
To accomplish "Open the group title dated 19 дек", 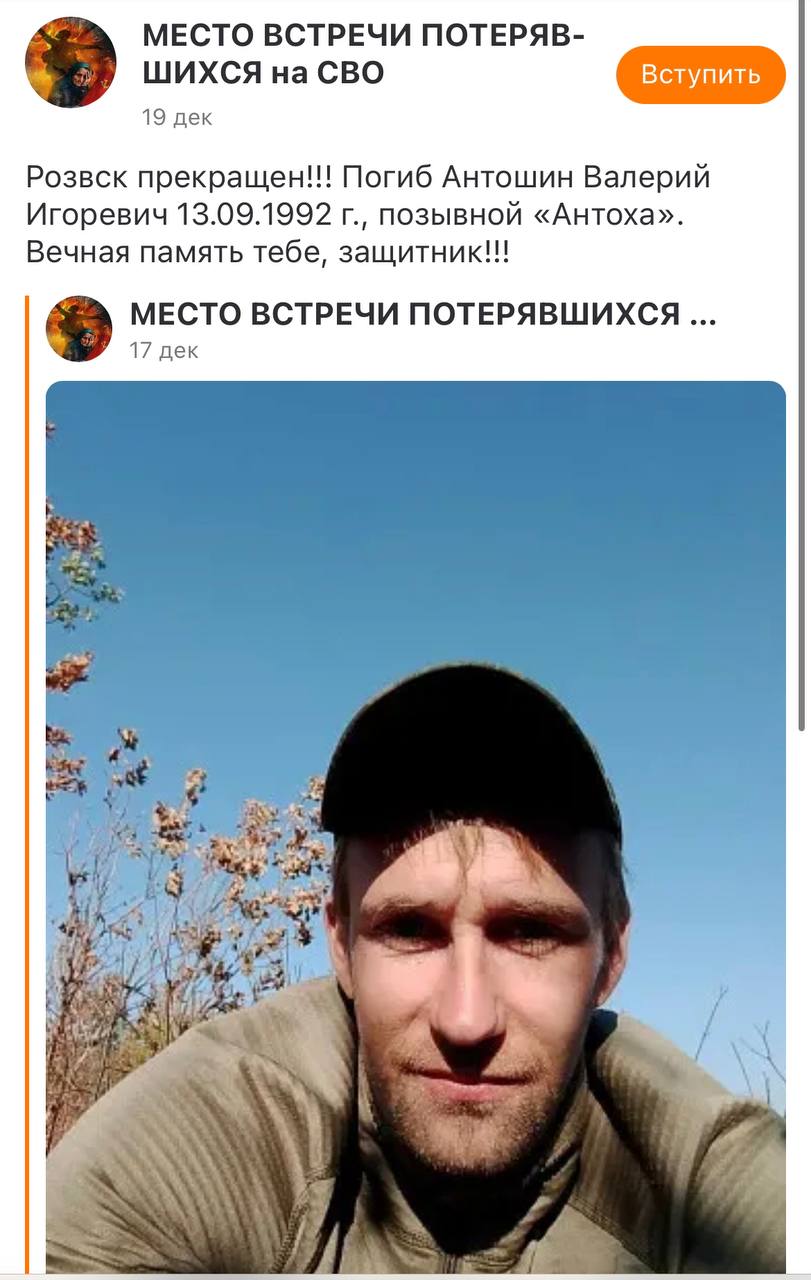I will tap(363, 54).
